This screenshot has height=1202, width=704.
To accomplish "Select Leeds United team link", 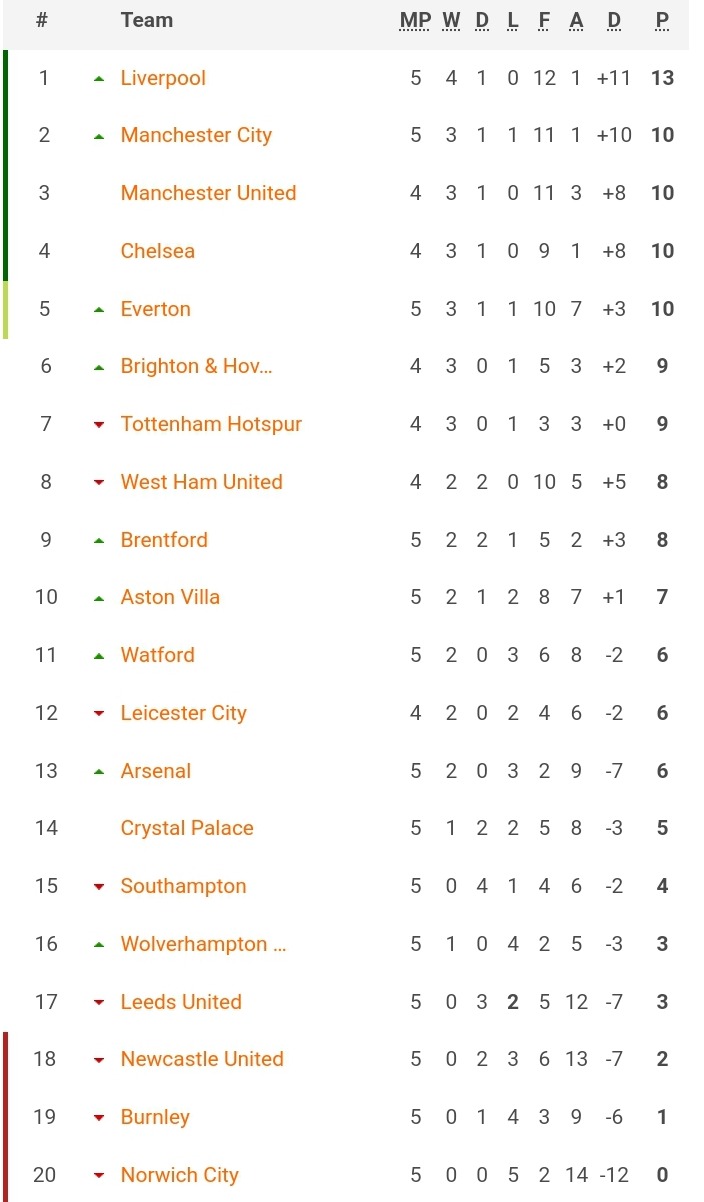I will click(181, 1002).
